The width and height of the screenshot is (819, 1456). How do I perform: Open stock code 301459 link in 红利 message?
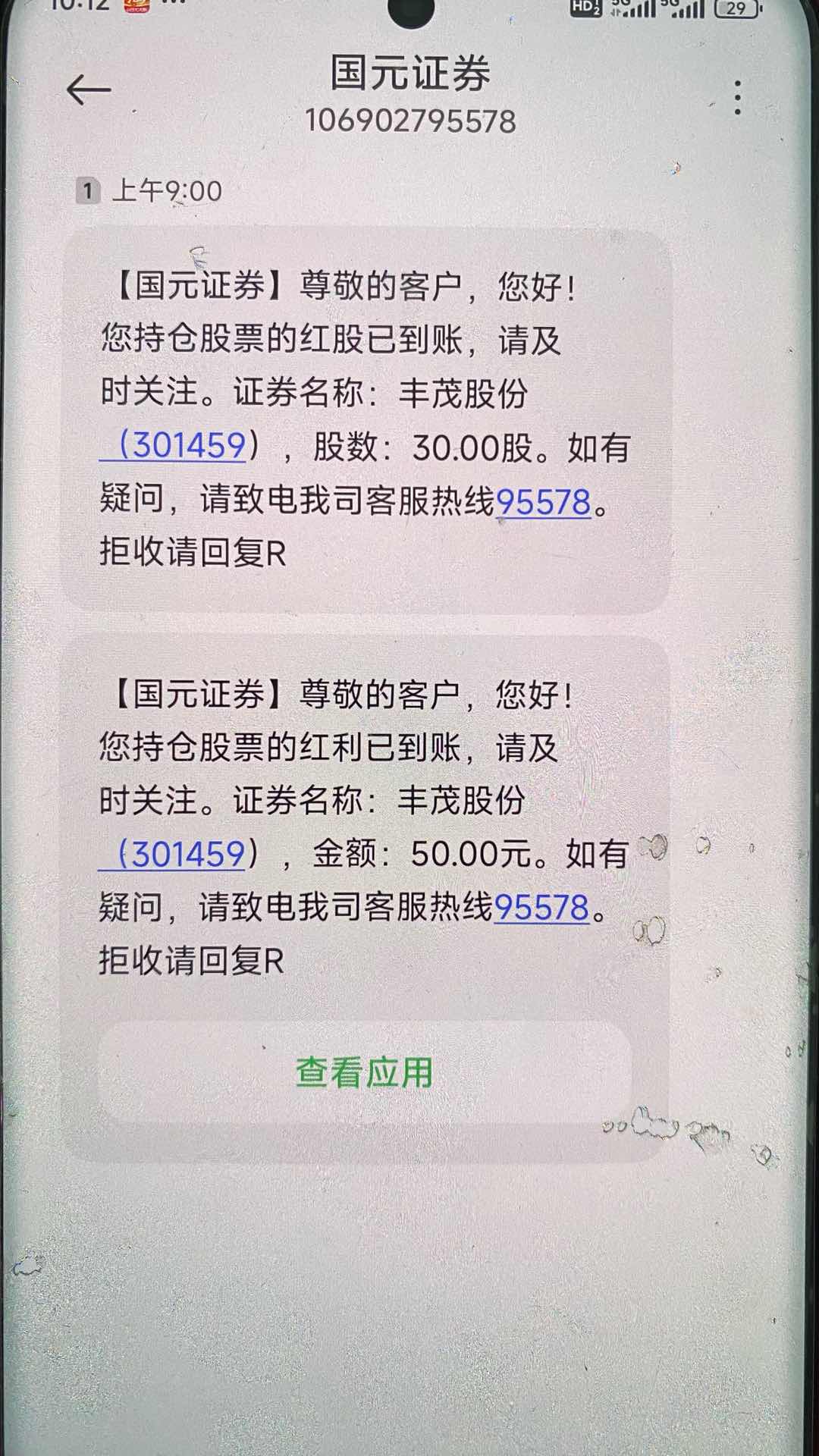(x=180, y=855)
